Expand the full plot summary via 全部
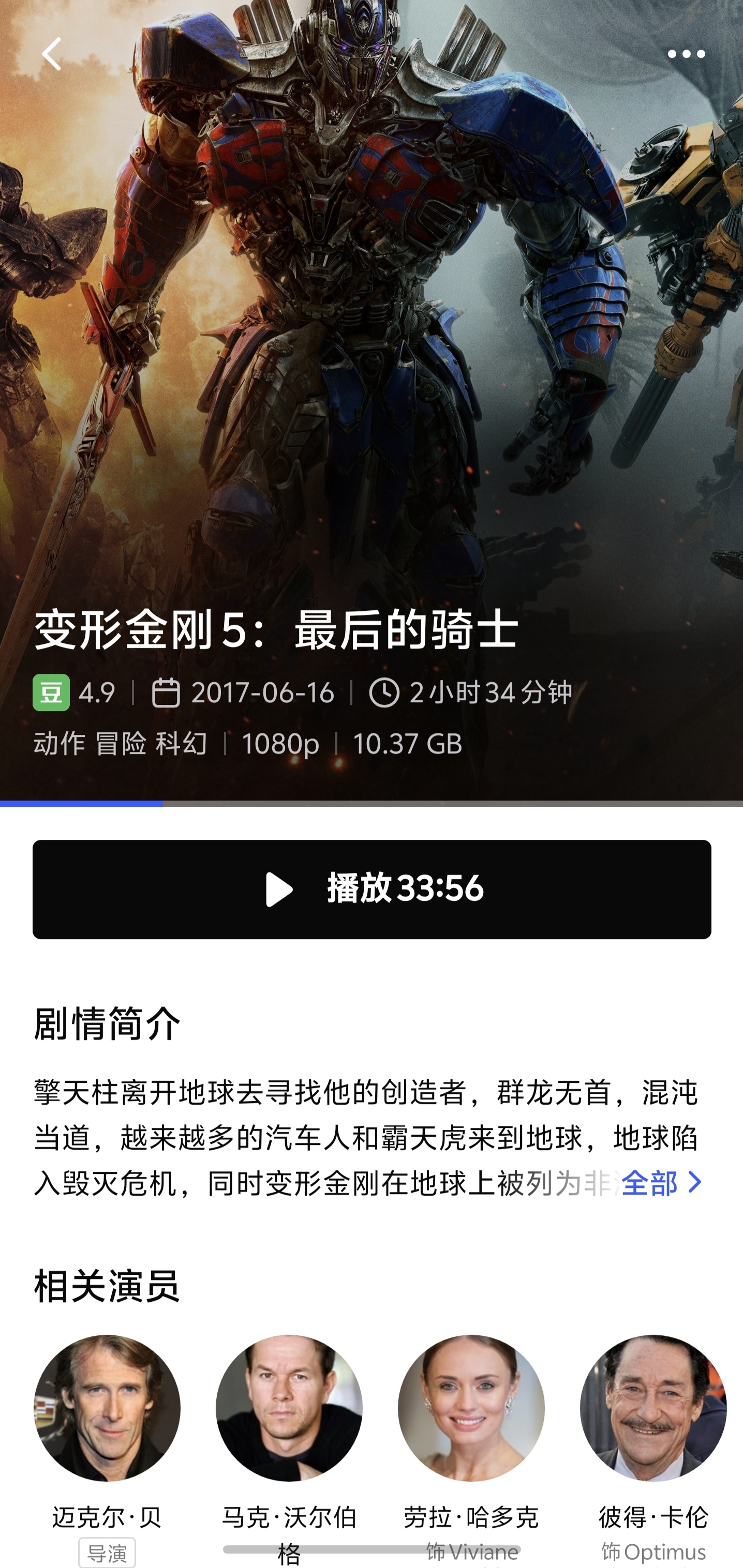This screenshot has width=743, height=1568. pos(660,1183)
